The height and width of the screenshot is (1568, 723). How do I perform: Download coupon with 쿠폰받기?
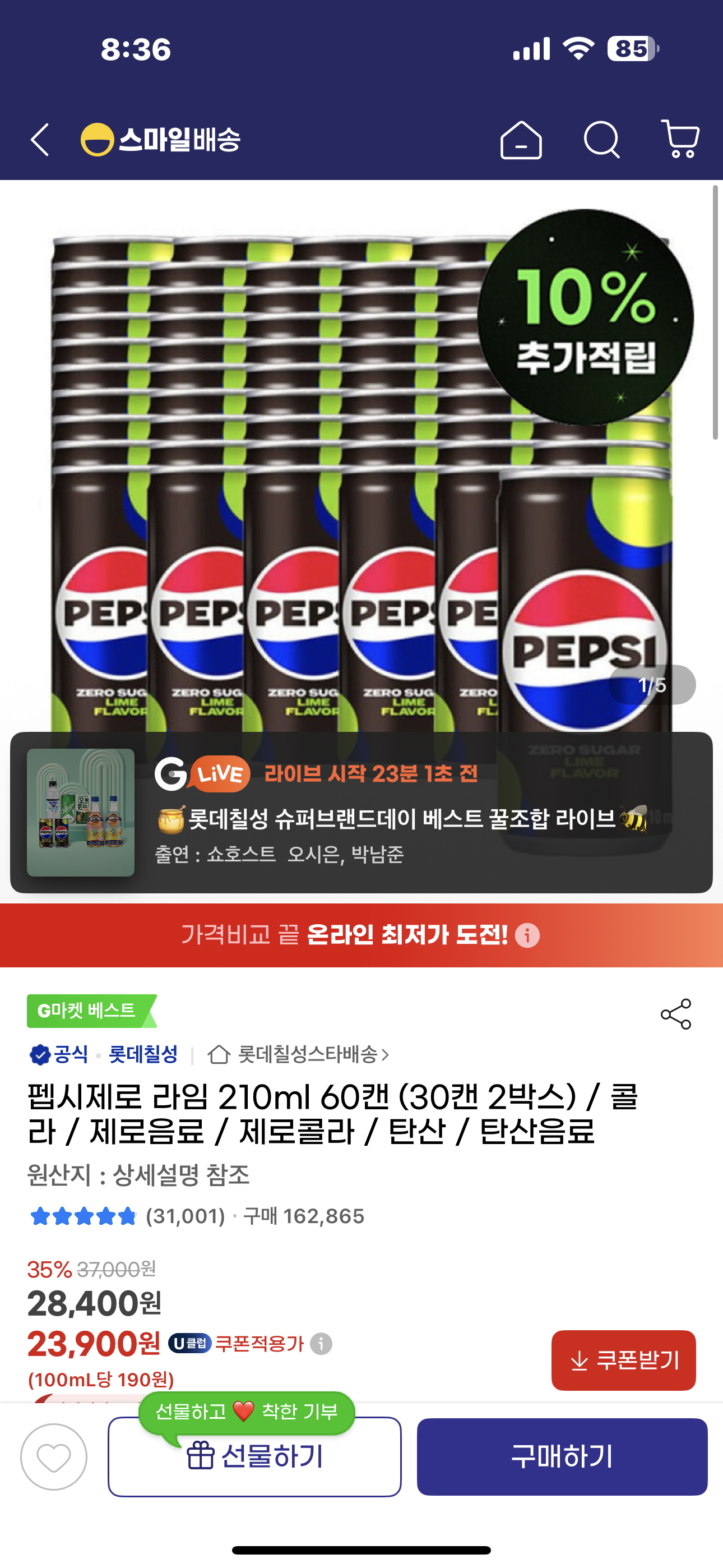coord(623,1360)
